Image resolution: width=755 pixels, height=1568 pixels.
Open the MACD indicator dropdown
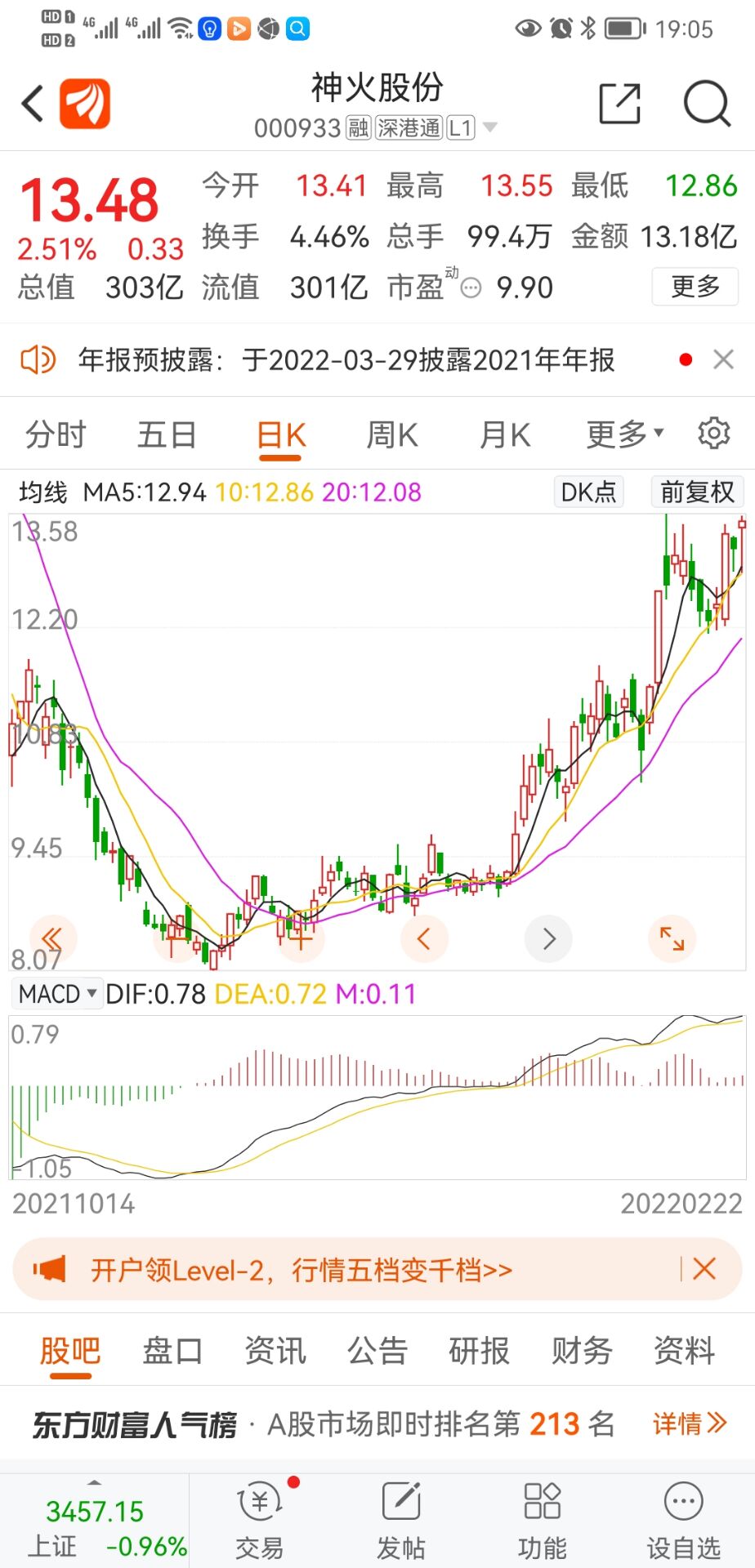tap(57, 994)
